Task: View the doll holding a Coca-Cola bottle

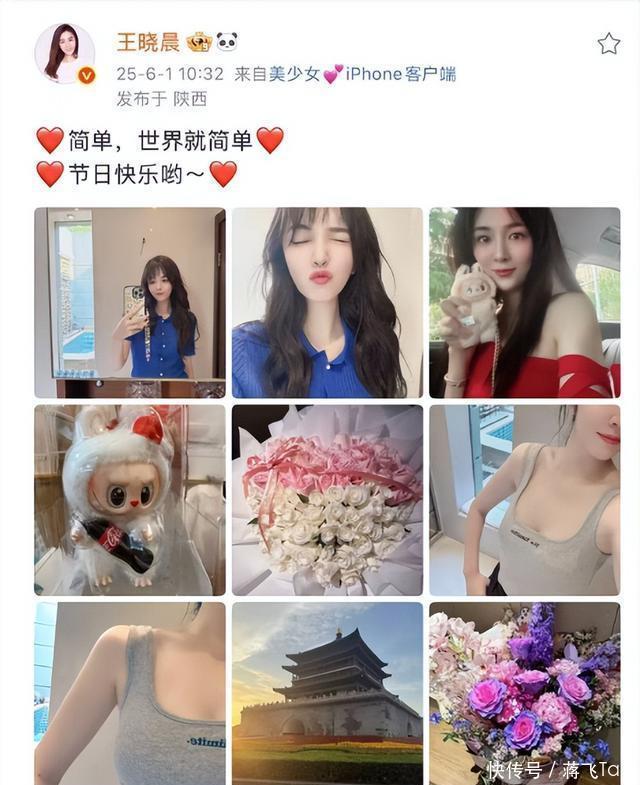Action: coord(130,499)
